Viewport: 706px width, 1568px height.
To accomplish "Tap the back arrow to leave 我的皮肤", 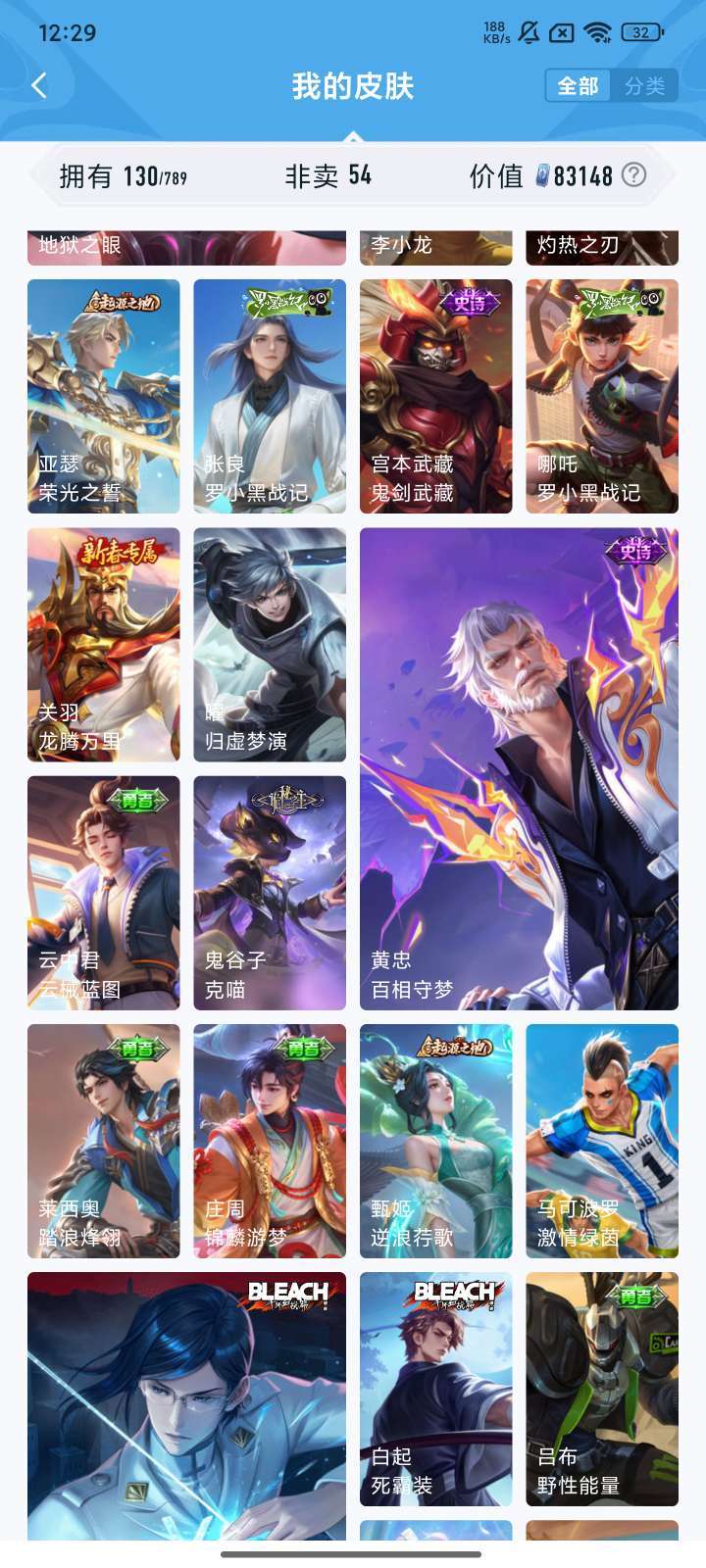I will [38, 85].
